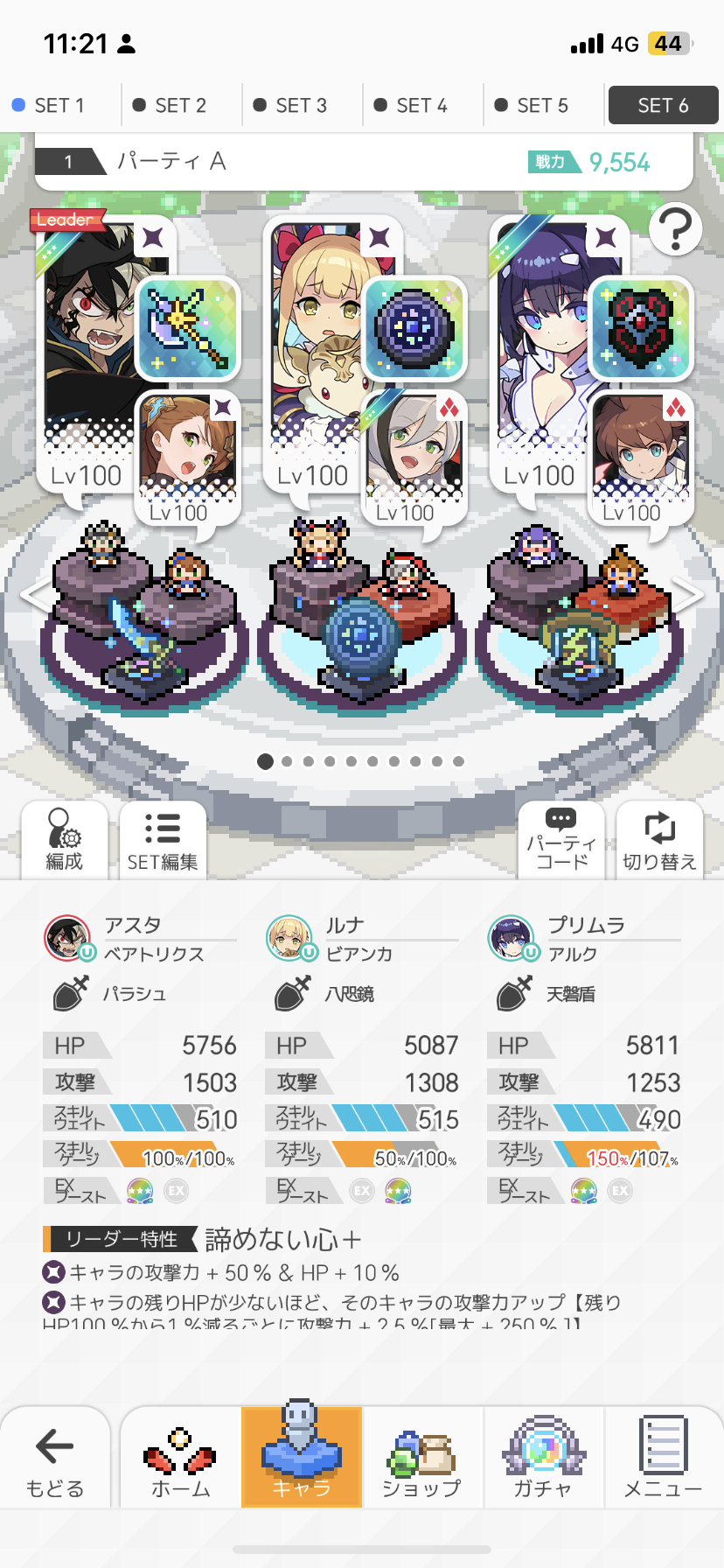
Task: Open the ガチャ tab
Action: tap(542, 1458)
